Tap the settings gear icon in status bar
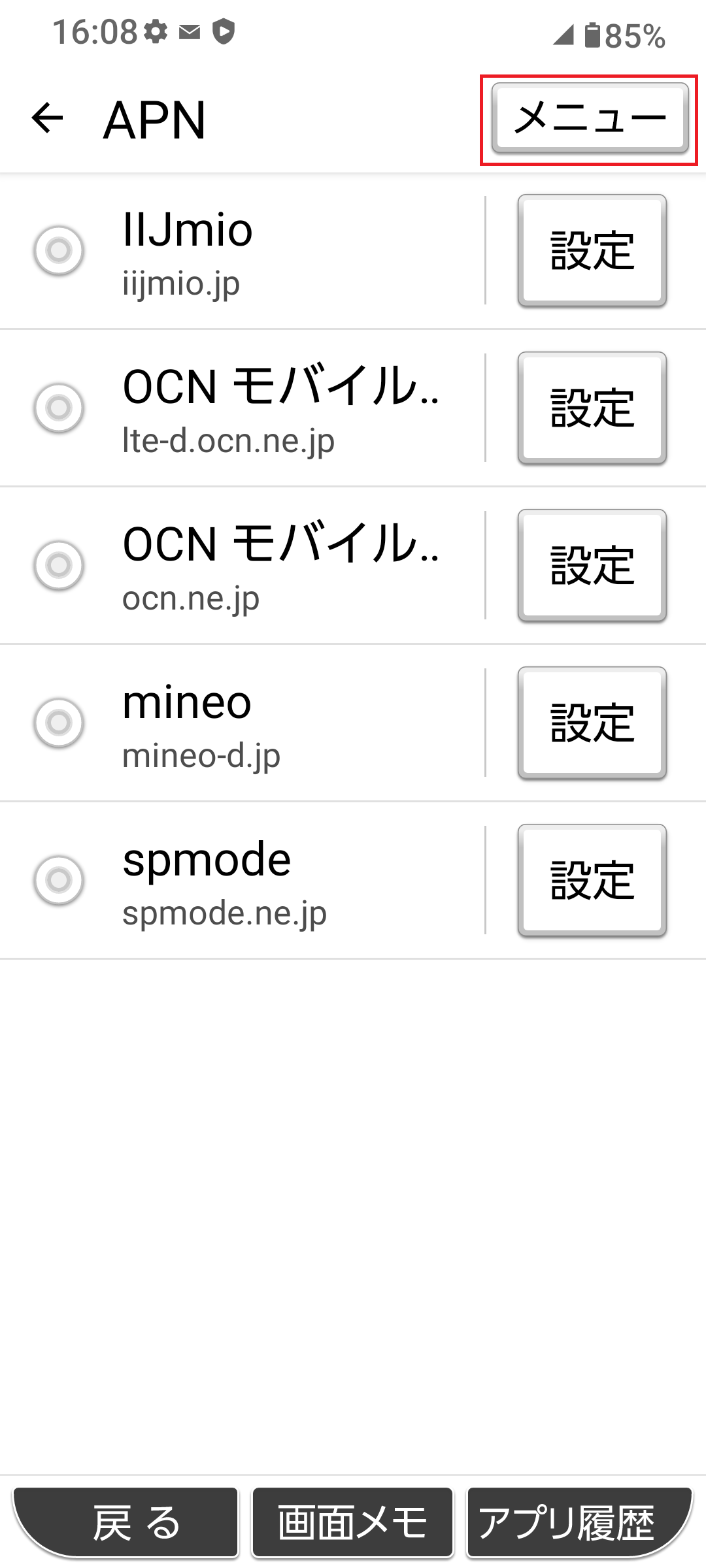The height and width of the screenshot is (1568, 706). pyautogui.click(x=157, y=31)
